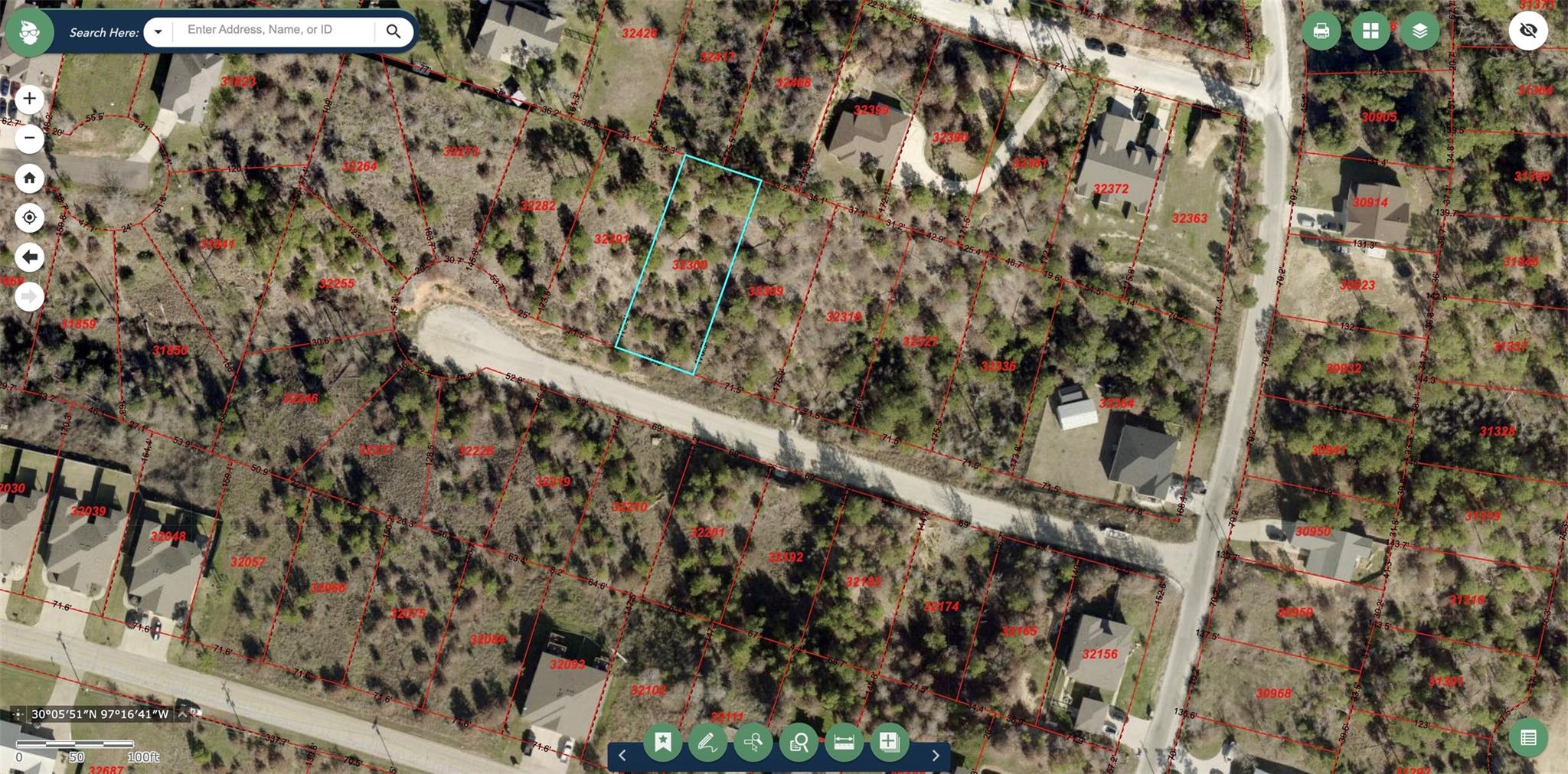Zoom in on the map

[29, 99]
